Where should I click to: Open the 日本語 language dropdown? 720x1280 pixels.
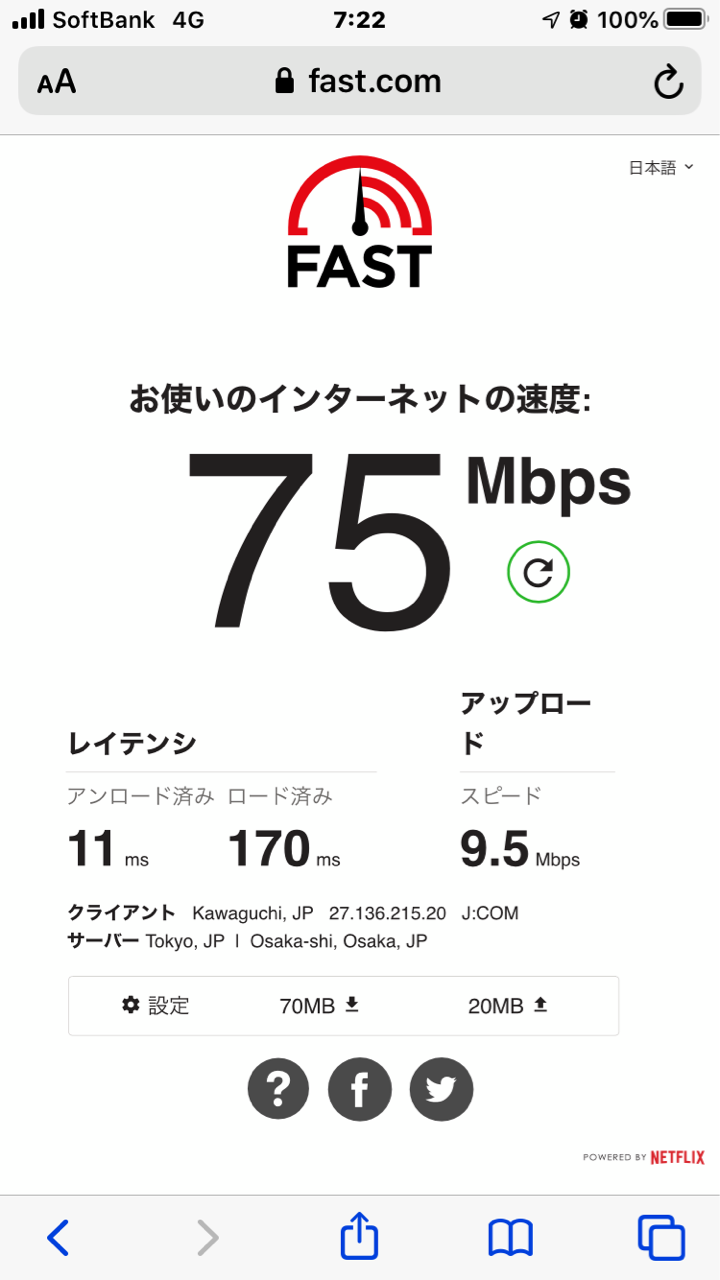pyautogui.click(x=660, y=168)
